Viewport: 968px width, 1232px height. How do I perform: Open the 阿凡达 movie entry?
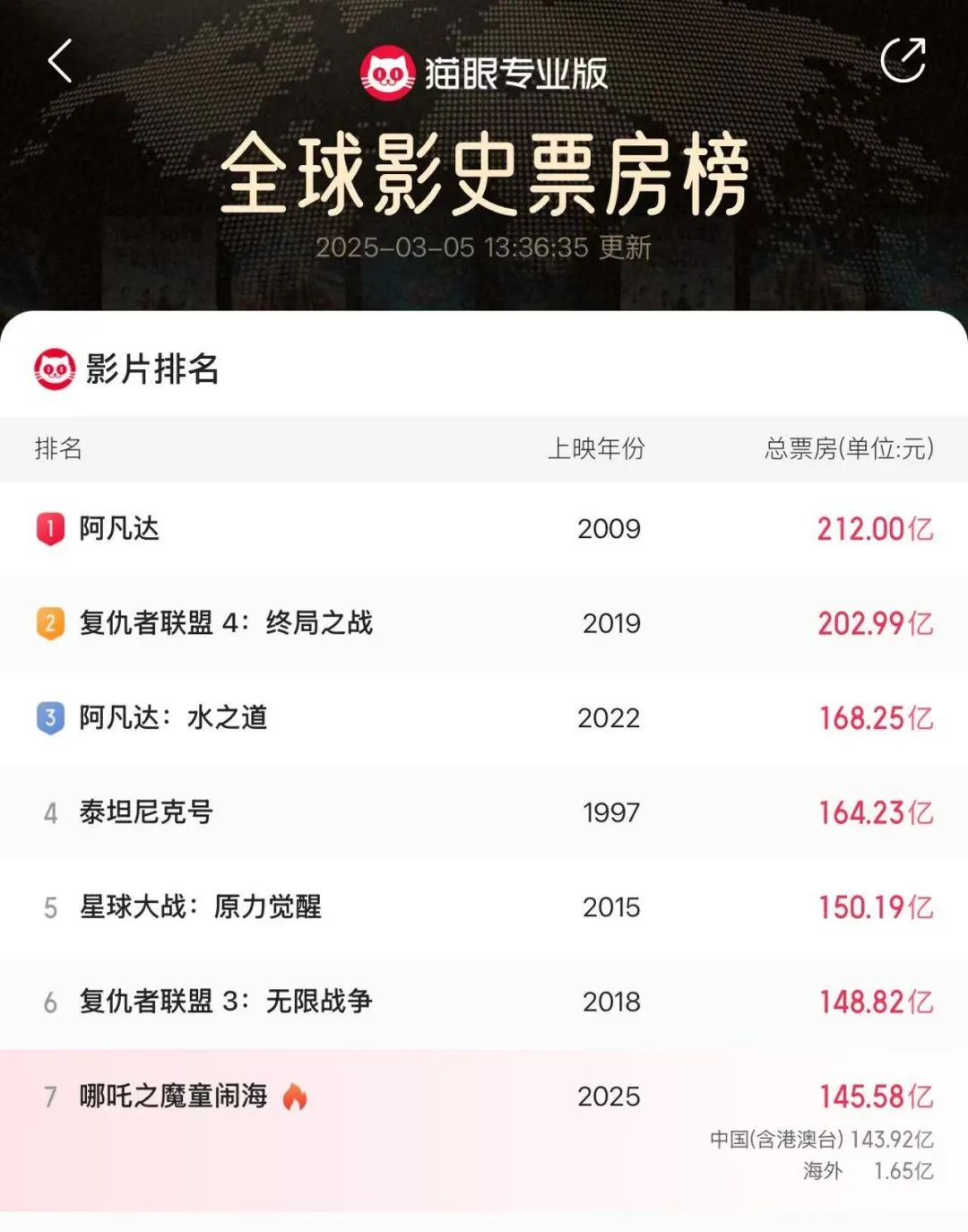point(121,529)
